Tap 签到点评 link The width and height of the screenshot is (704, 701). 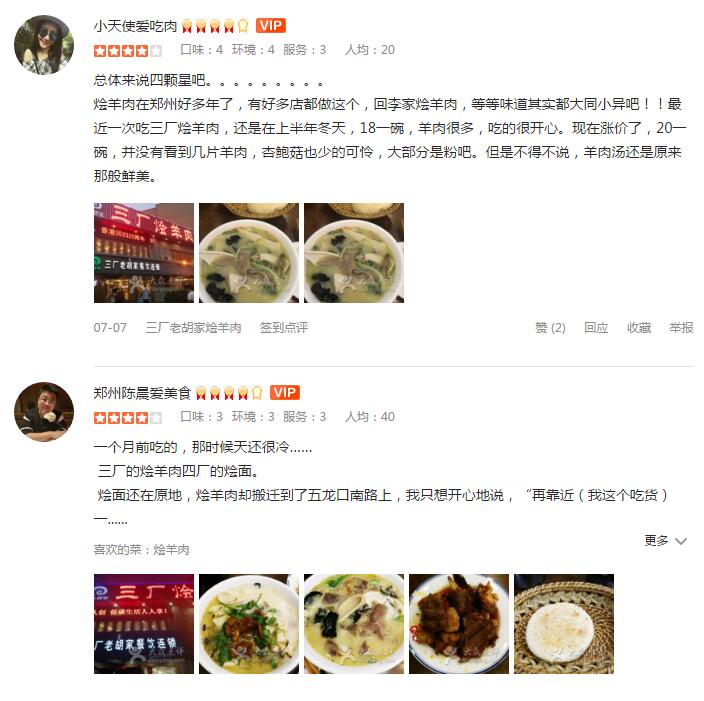[284, 328]
